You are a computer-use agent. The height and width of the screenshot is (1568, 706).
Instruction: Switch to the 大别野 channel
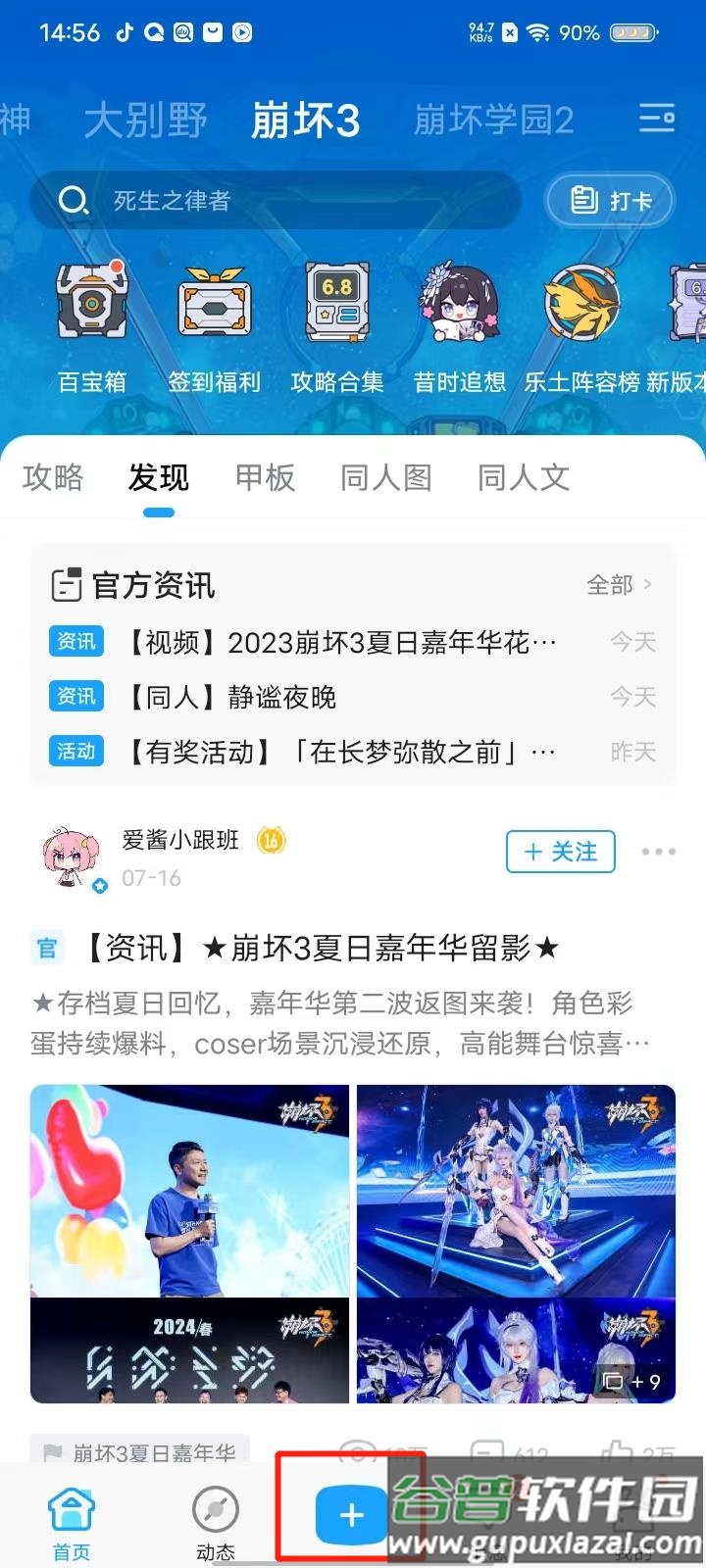click(x=145, y=121)
